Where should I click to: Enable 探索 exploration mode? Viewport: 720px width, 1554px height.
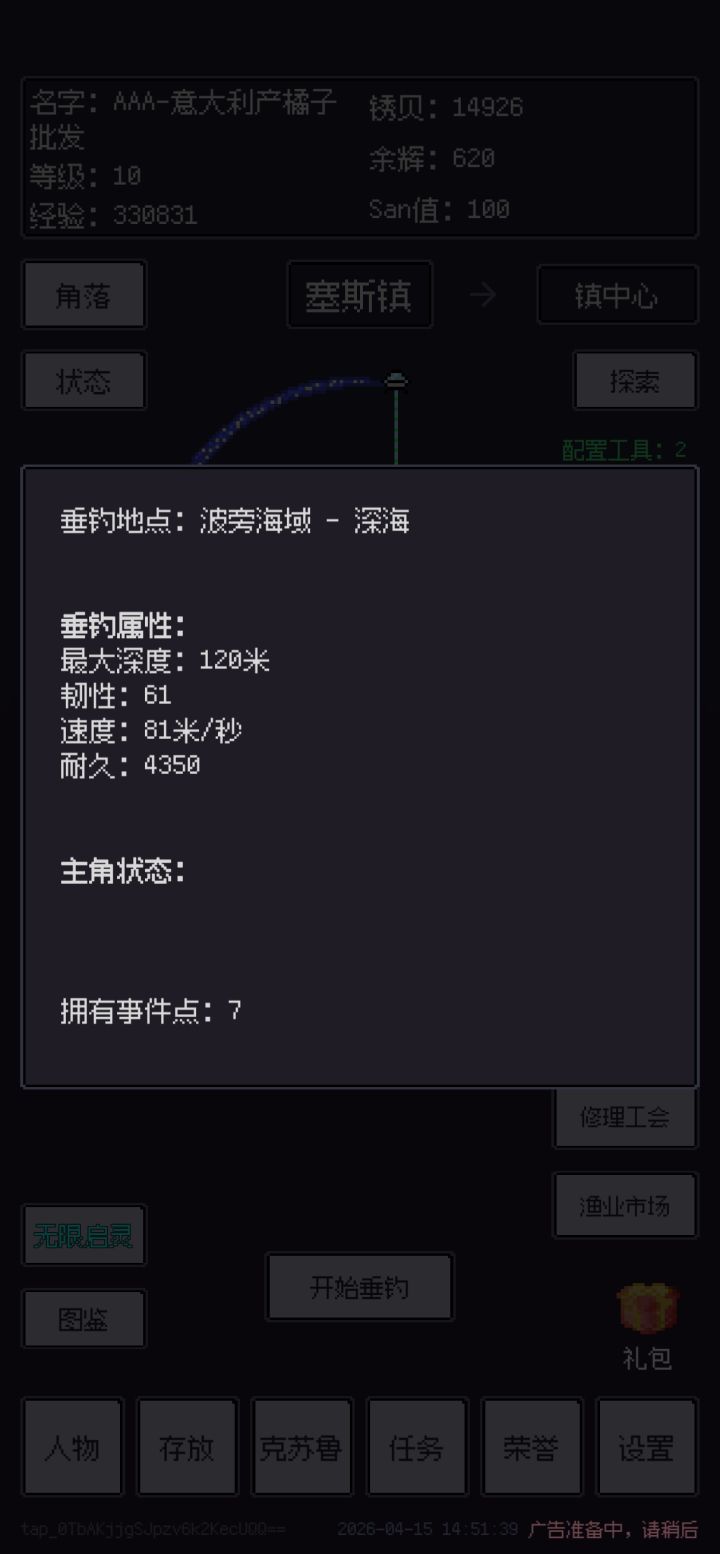tap(635, 381)
